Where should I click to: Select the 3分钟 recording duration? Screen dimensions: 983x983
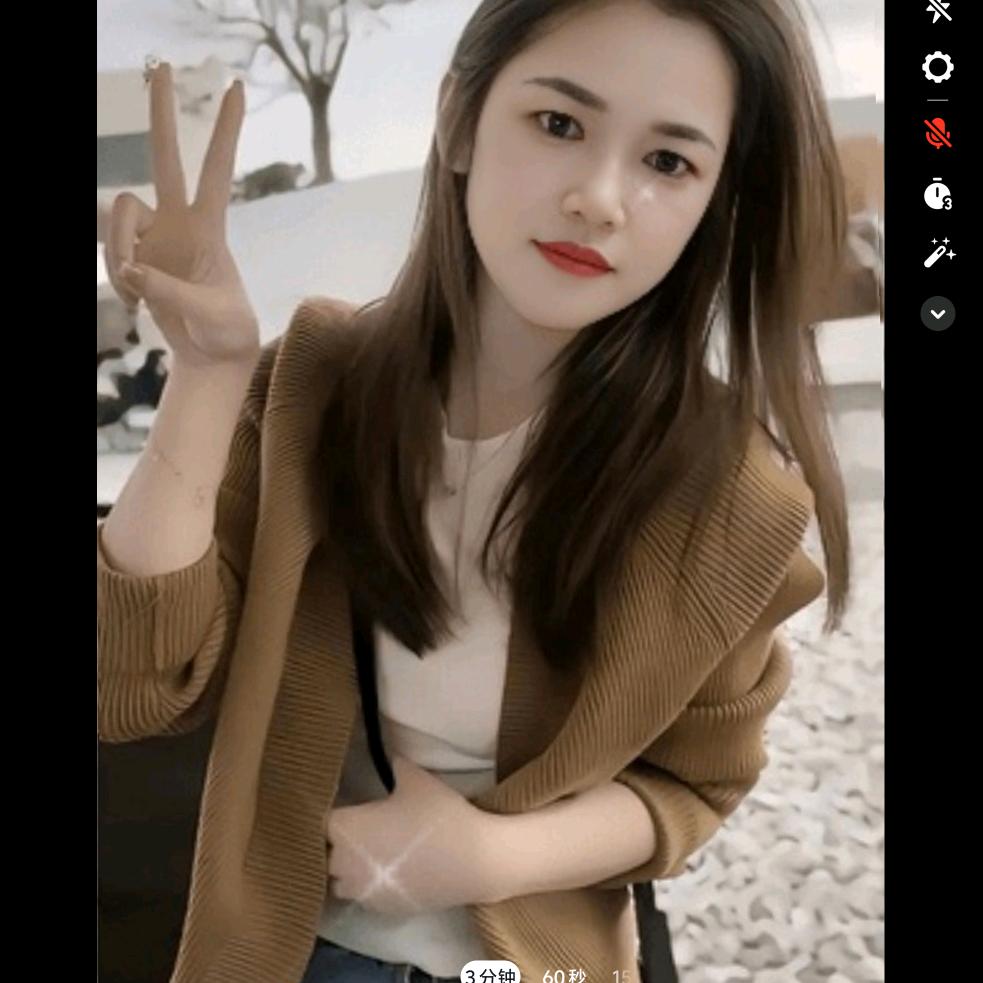point(490,974)
